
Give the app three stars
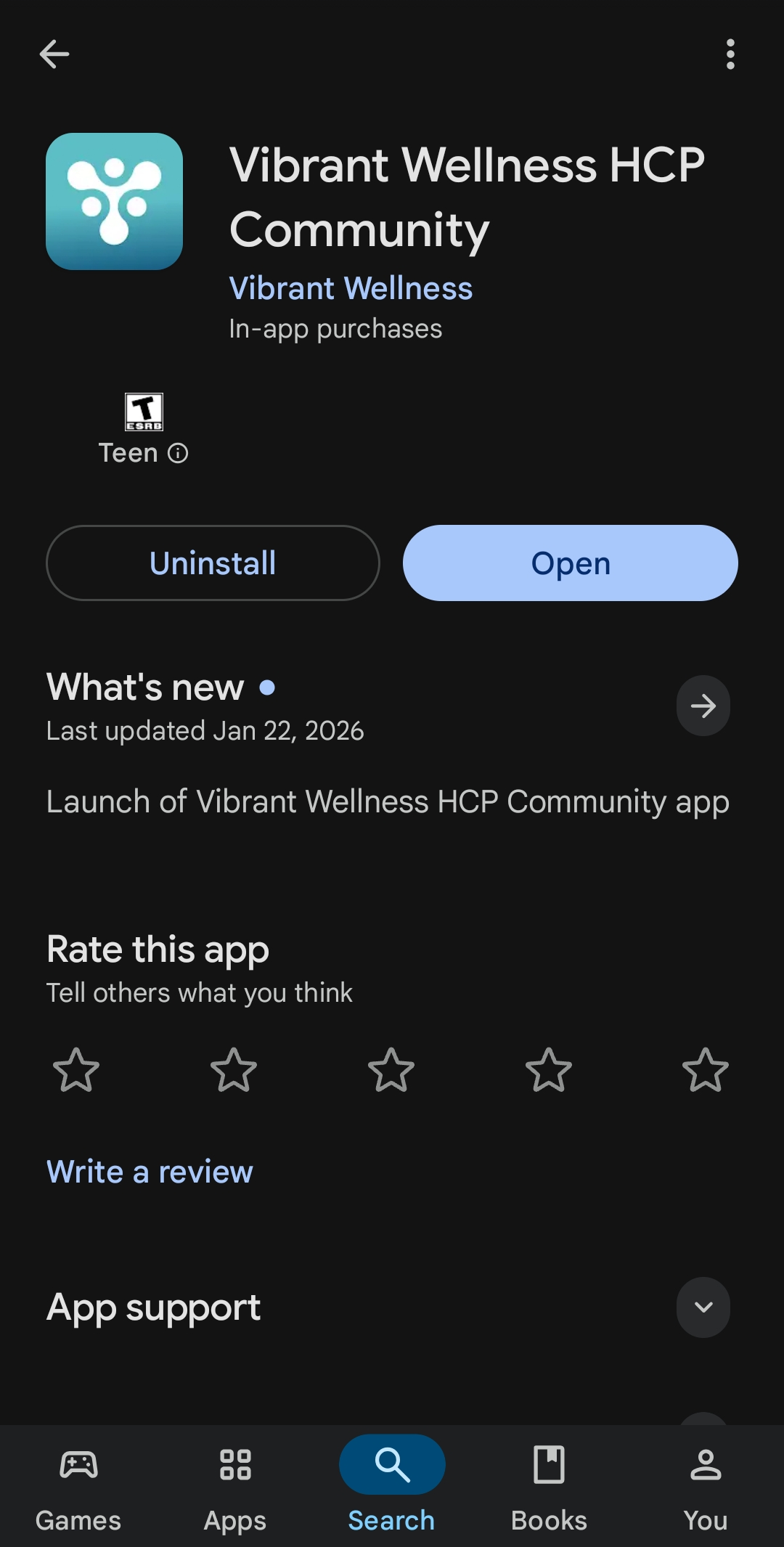[391, 1070]
